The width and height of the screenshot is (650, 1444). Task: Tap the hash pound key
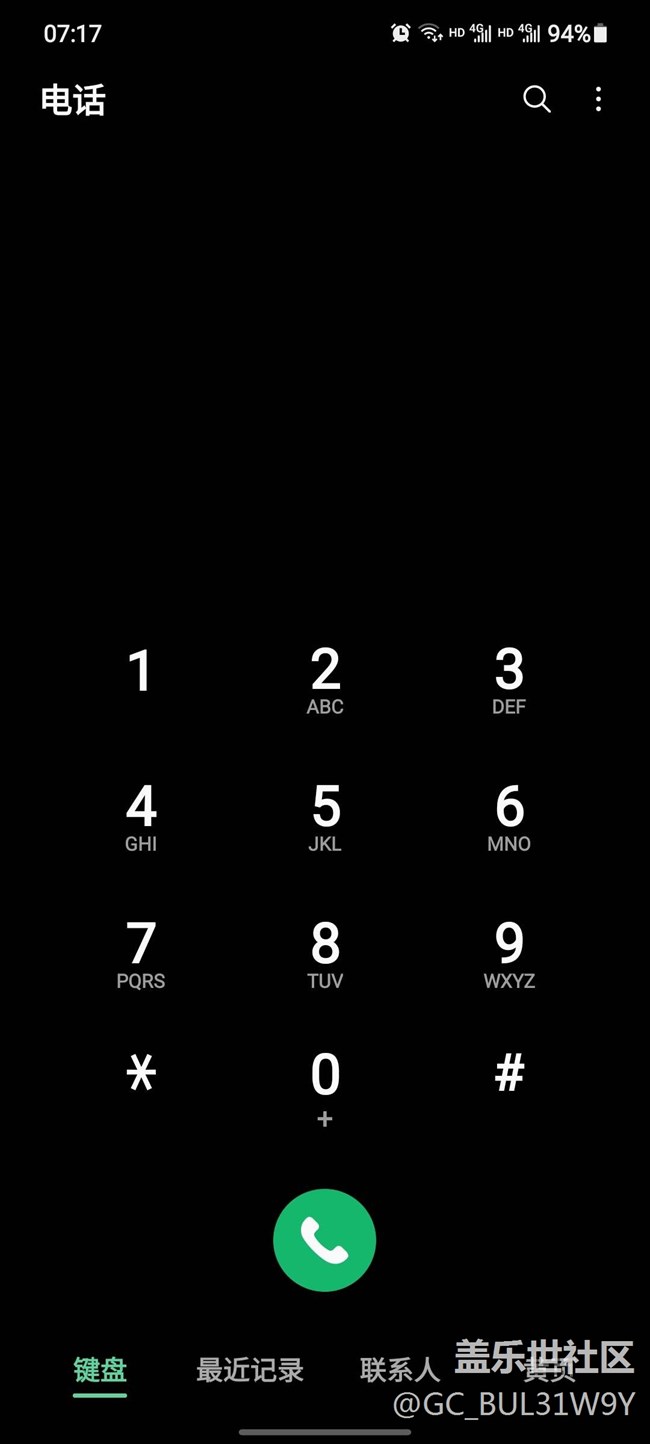(x=509, y=1074)
